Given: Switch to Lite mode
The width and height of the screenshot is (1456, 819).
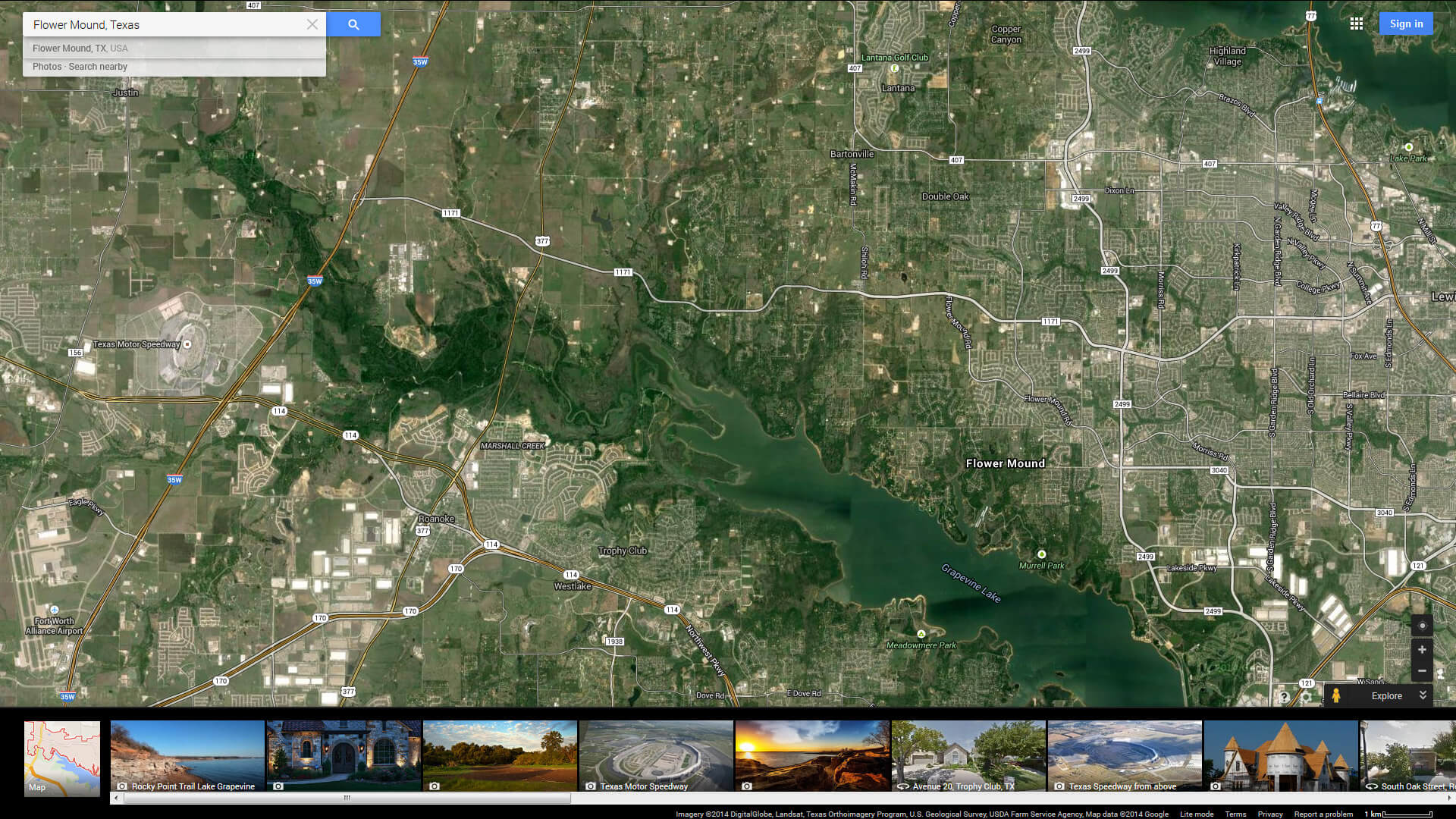Looking at the screenshot, I should (x=1197, y=814).
